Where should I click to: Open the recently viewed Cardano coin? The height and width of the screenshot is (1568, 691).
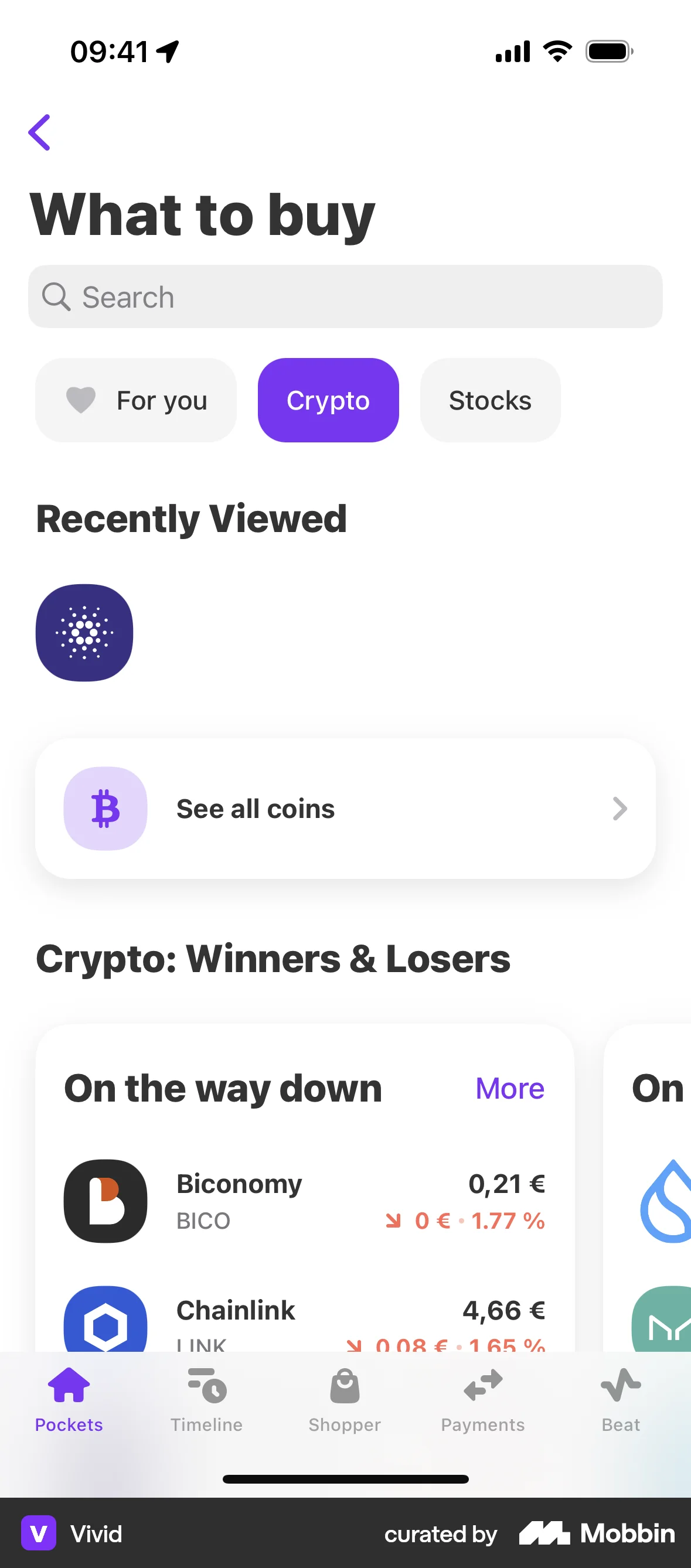(x=84, y=632)
